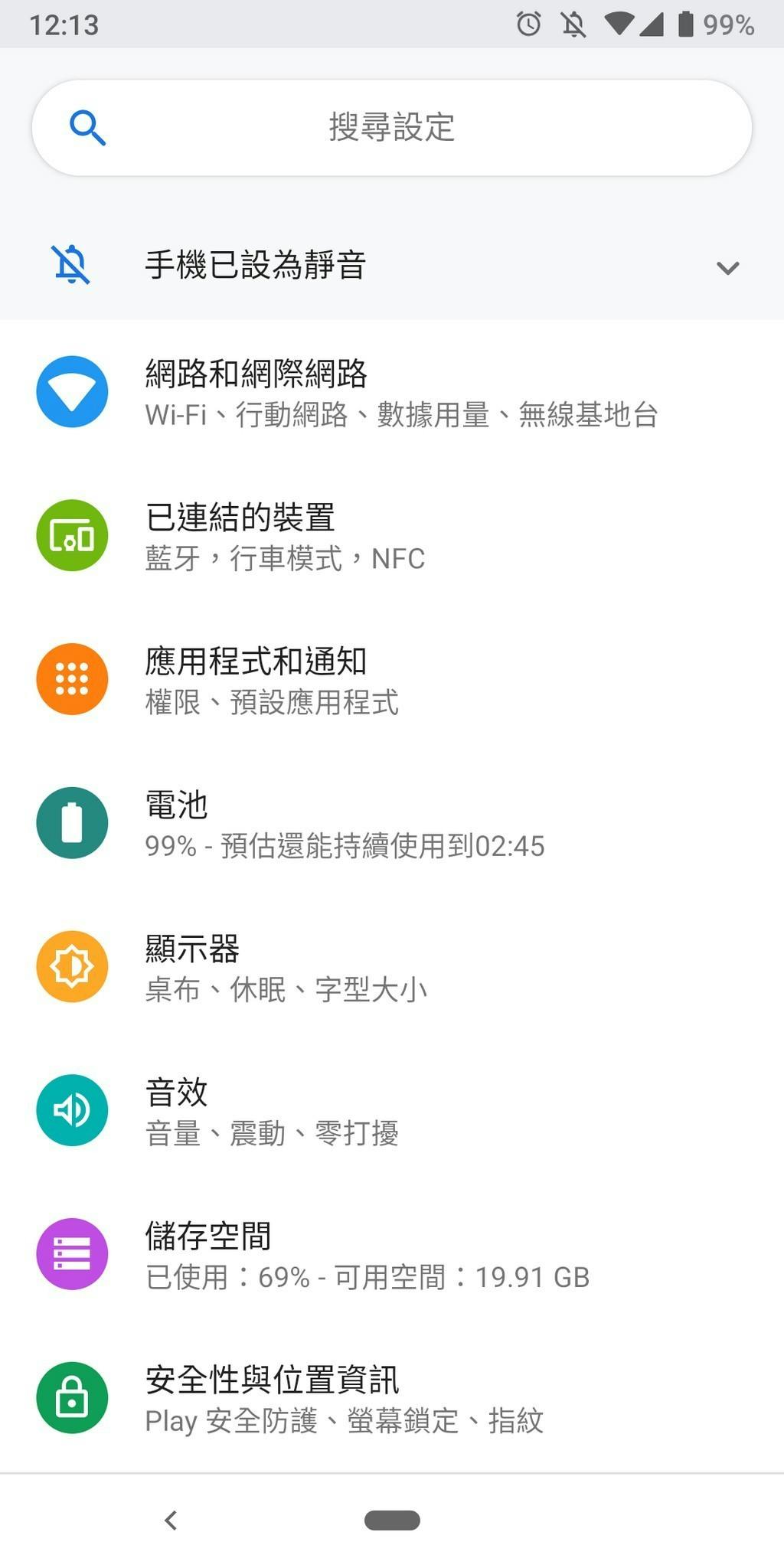This screenshot has width=784, height=1568.
Task: Open 安全性與位置資訊 settings
Action: 391,1398
